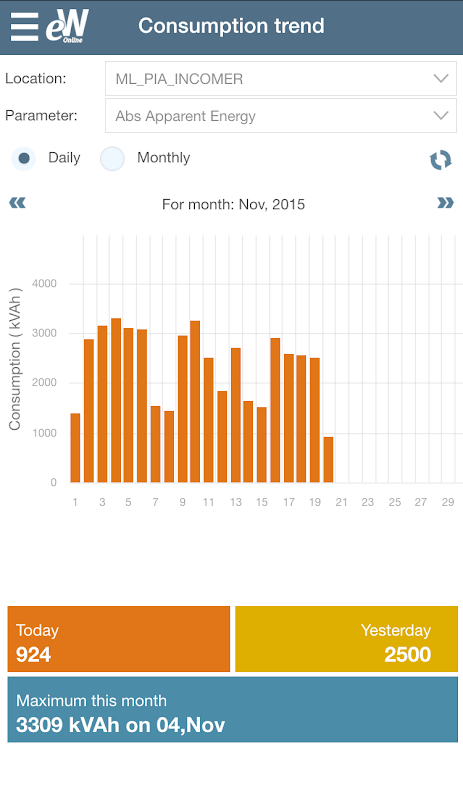Select the Daily radio option
463x800 pixels.
point(23,158)
